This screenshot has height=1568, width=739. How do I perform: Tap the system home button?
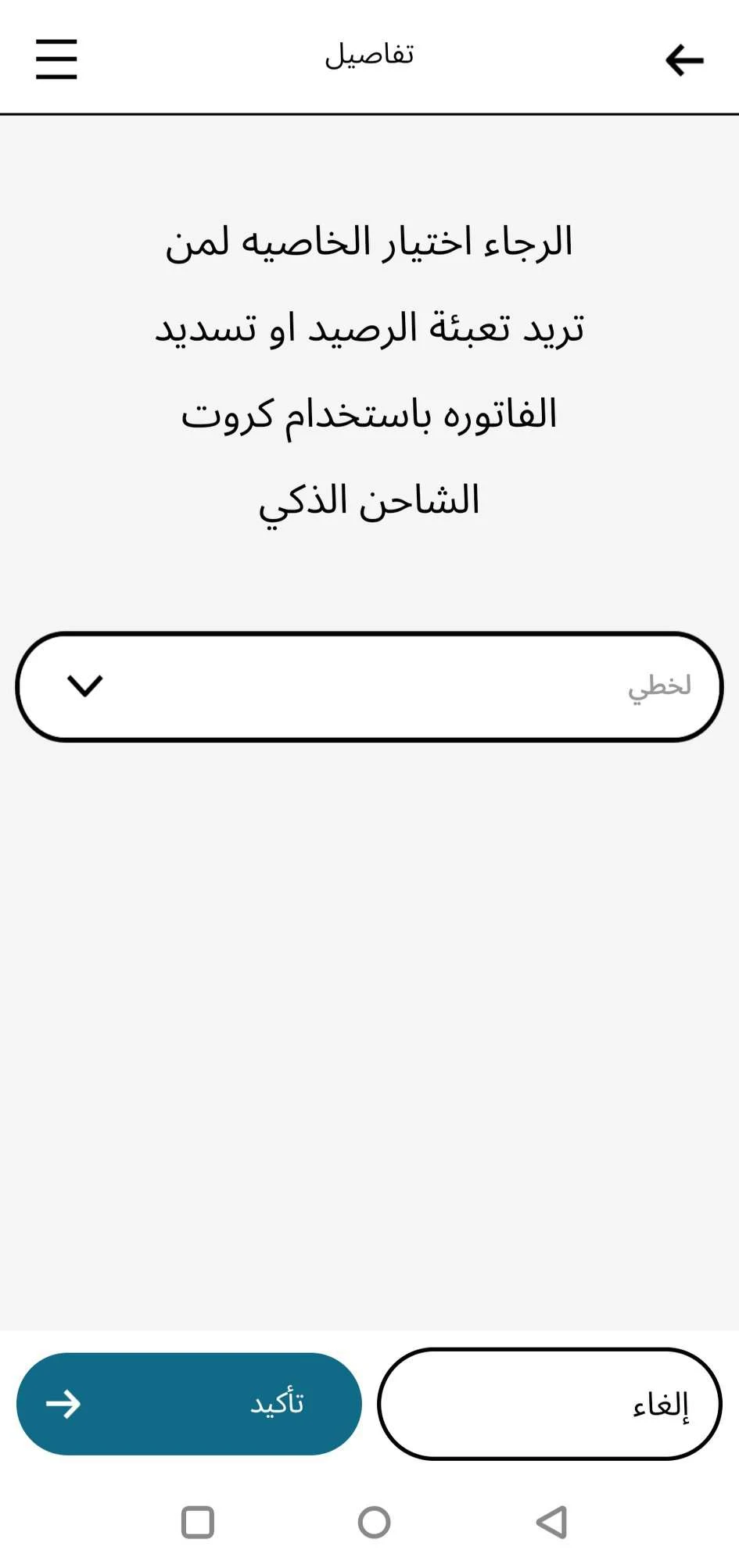(x=374, y=1522)
